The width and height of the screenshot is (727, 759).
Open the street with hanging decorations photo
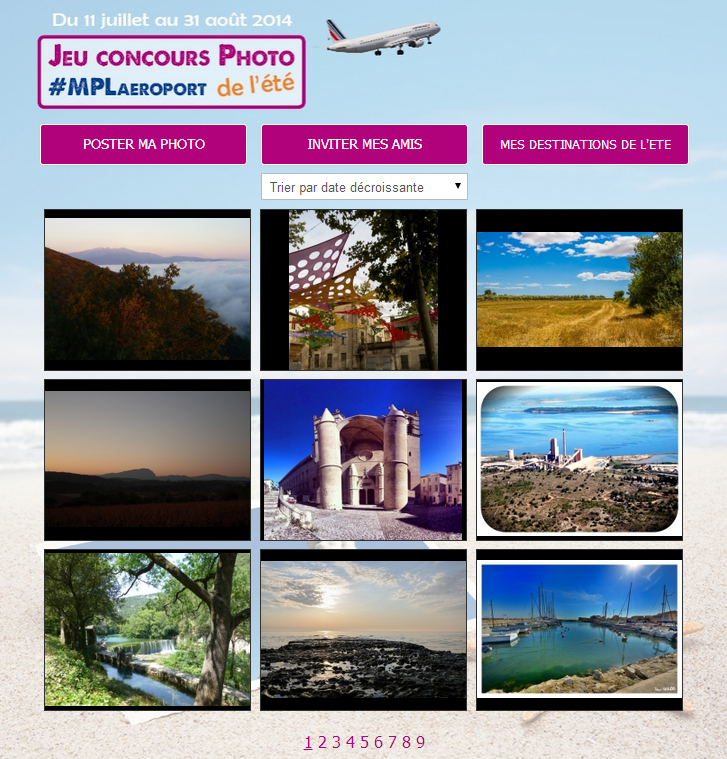pyautogui.click(x=363, y=290)
